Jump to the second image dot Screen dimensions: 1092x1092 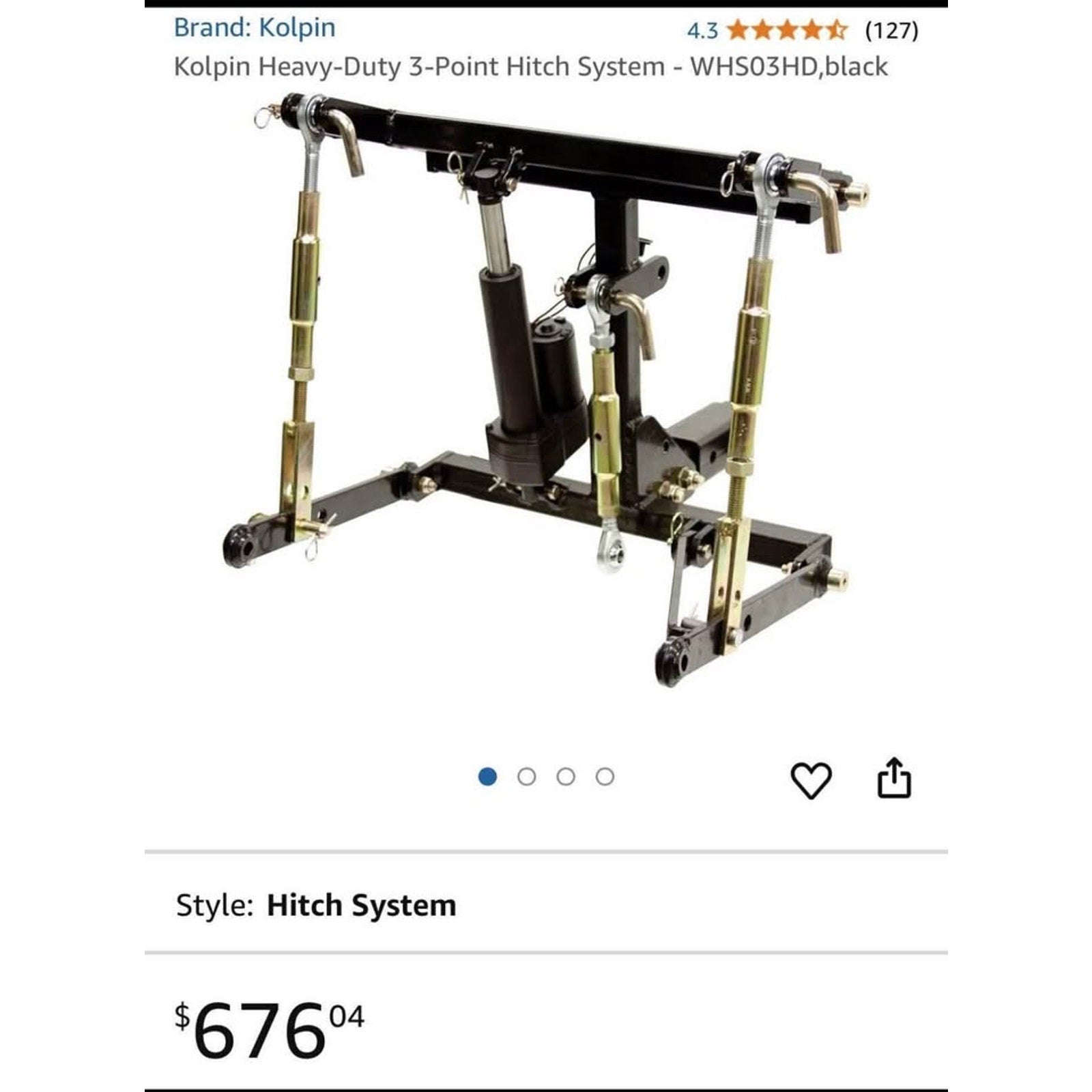click(x=526, y=777)
